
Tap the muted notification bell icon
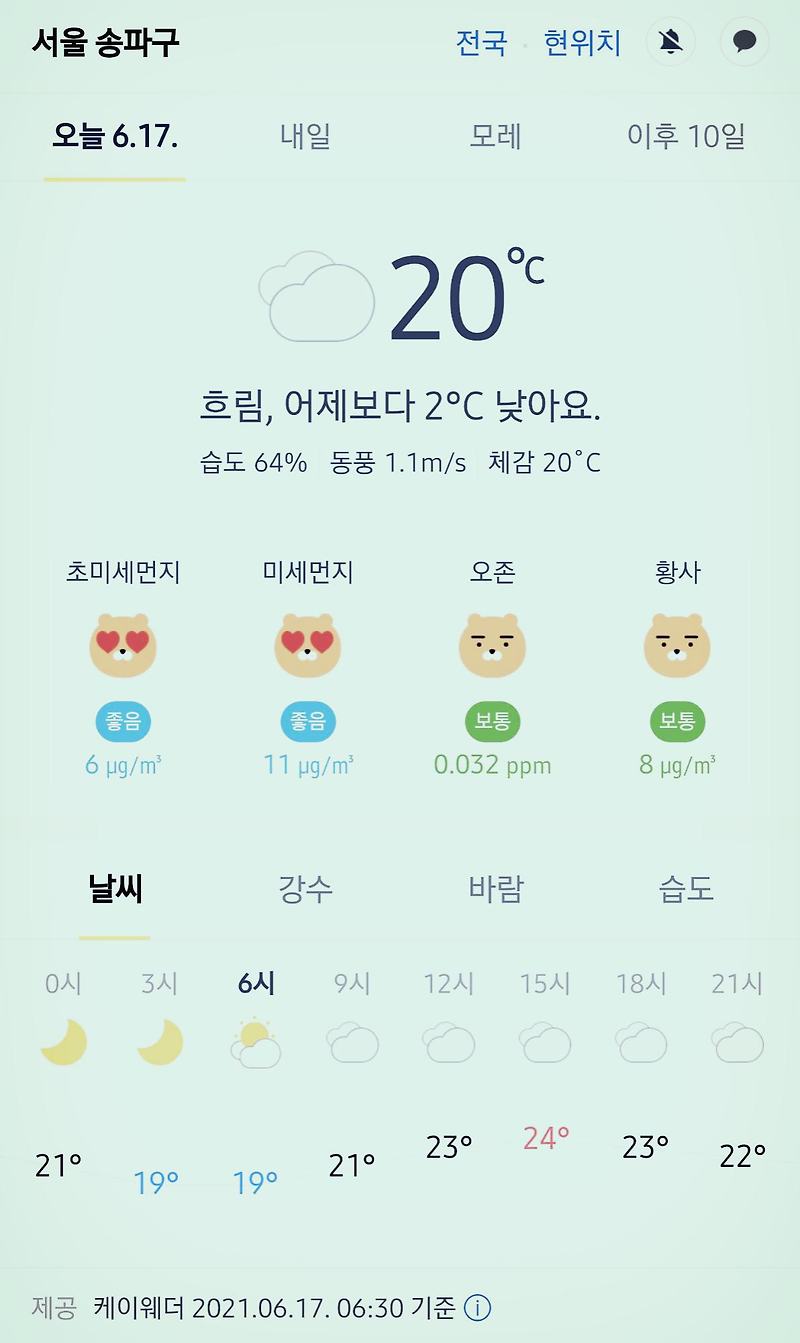coord(671,42)
